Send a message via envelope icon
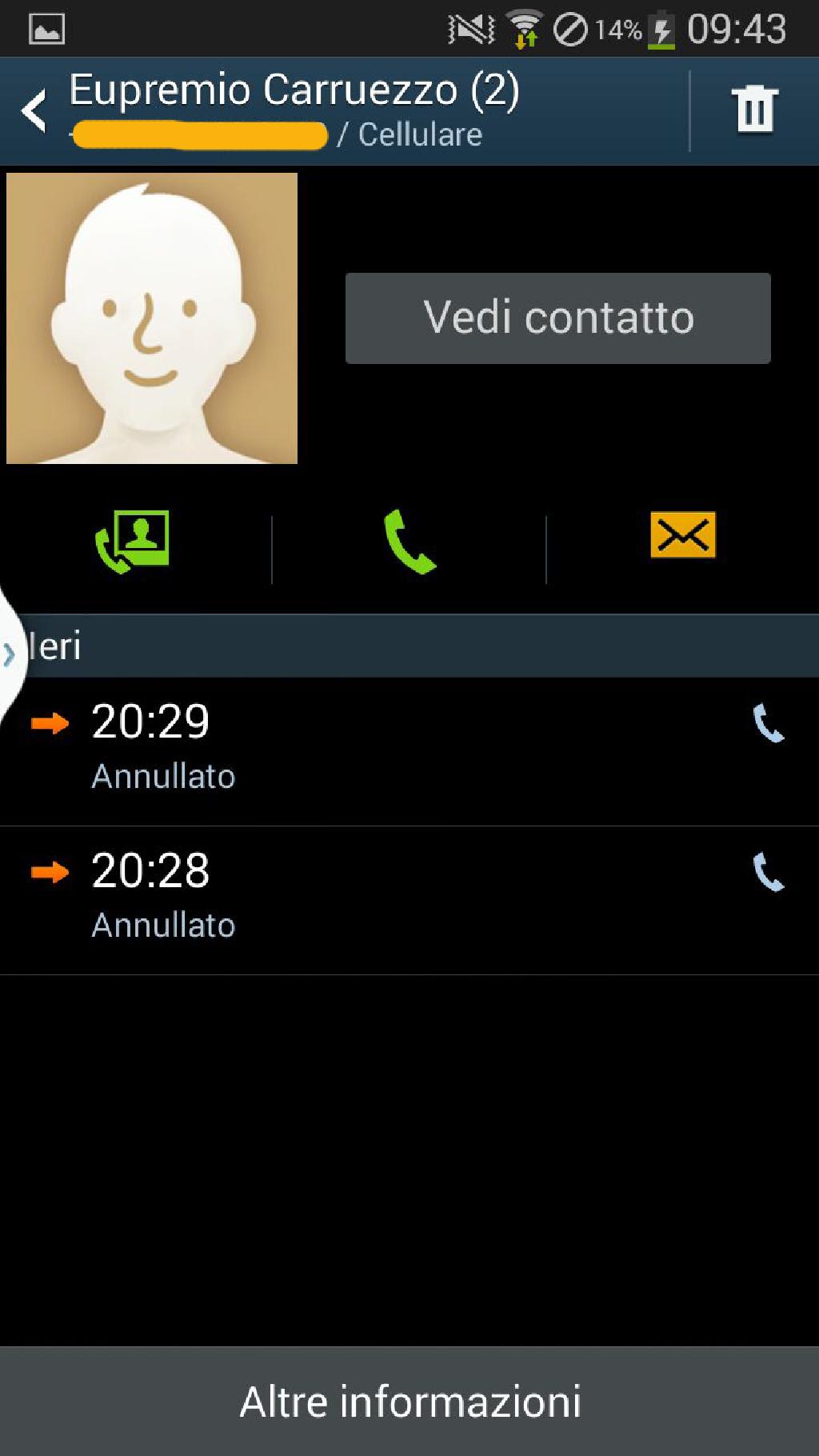819x1456 pixels. pos(682,534)
